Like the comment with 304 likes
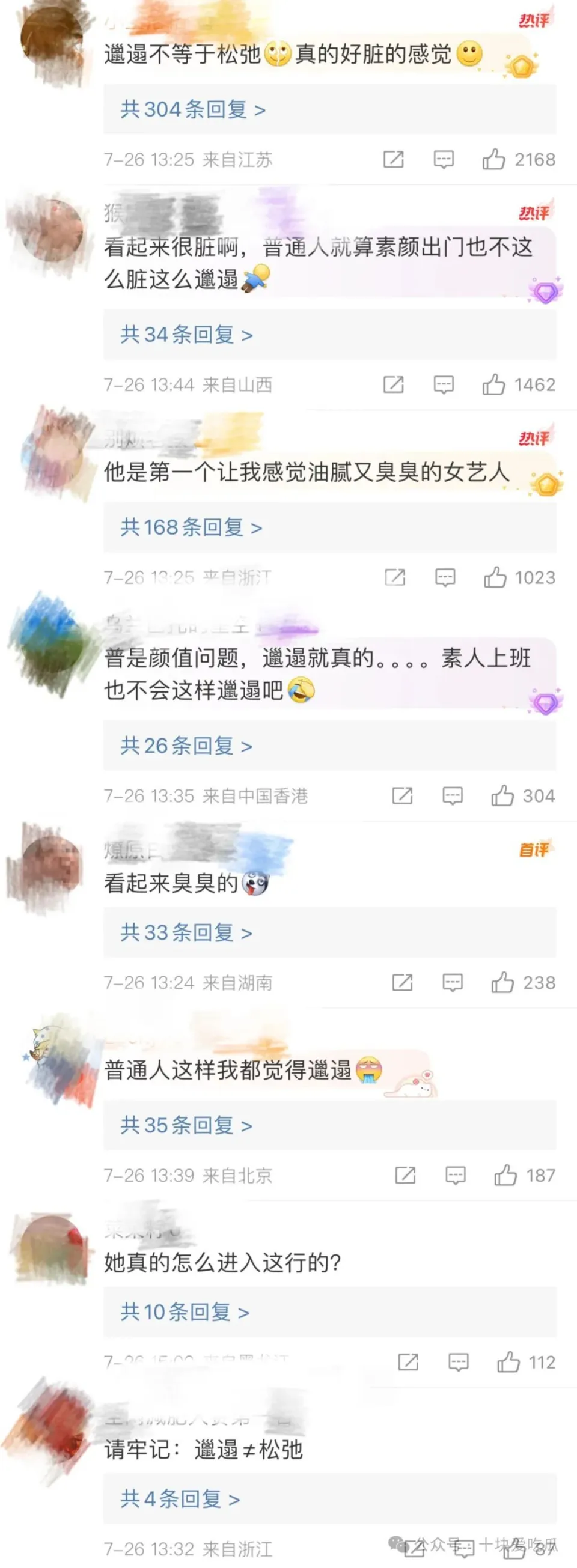577x1568 pixels. pyautogui.click(x=502, y=795)
